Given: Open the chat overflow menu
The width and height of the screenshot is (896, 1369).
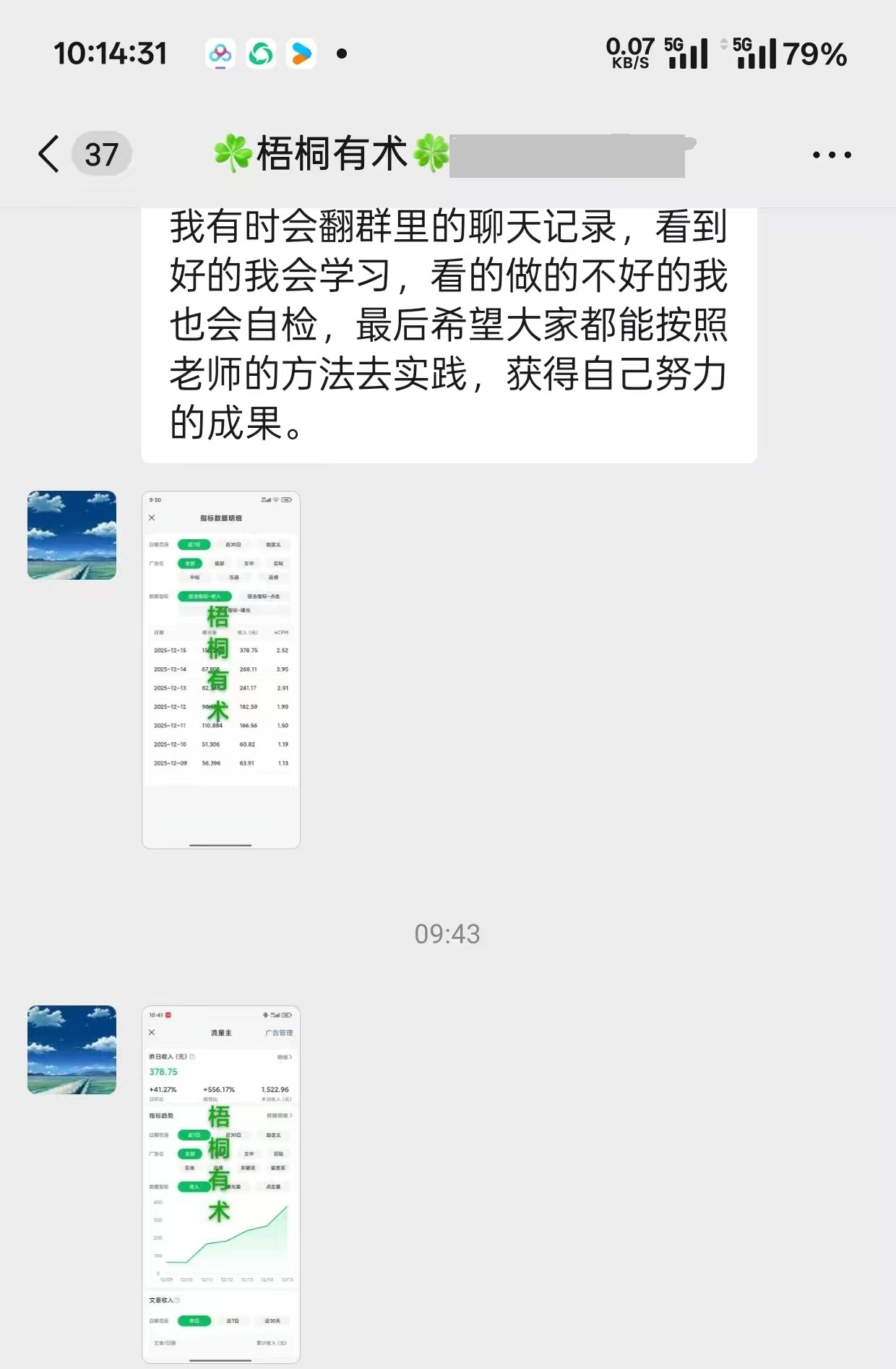Looking at the screenshot, I should (832, 155).
